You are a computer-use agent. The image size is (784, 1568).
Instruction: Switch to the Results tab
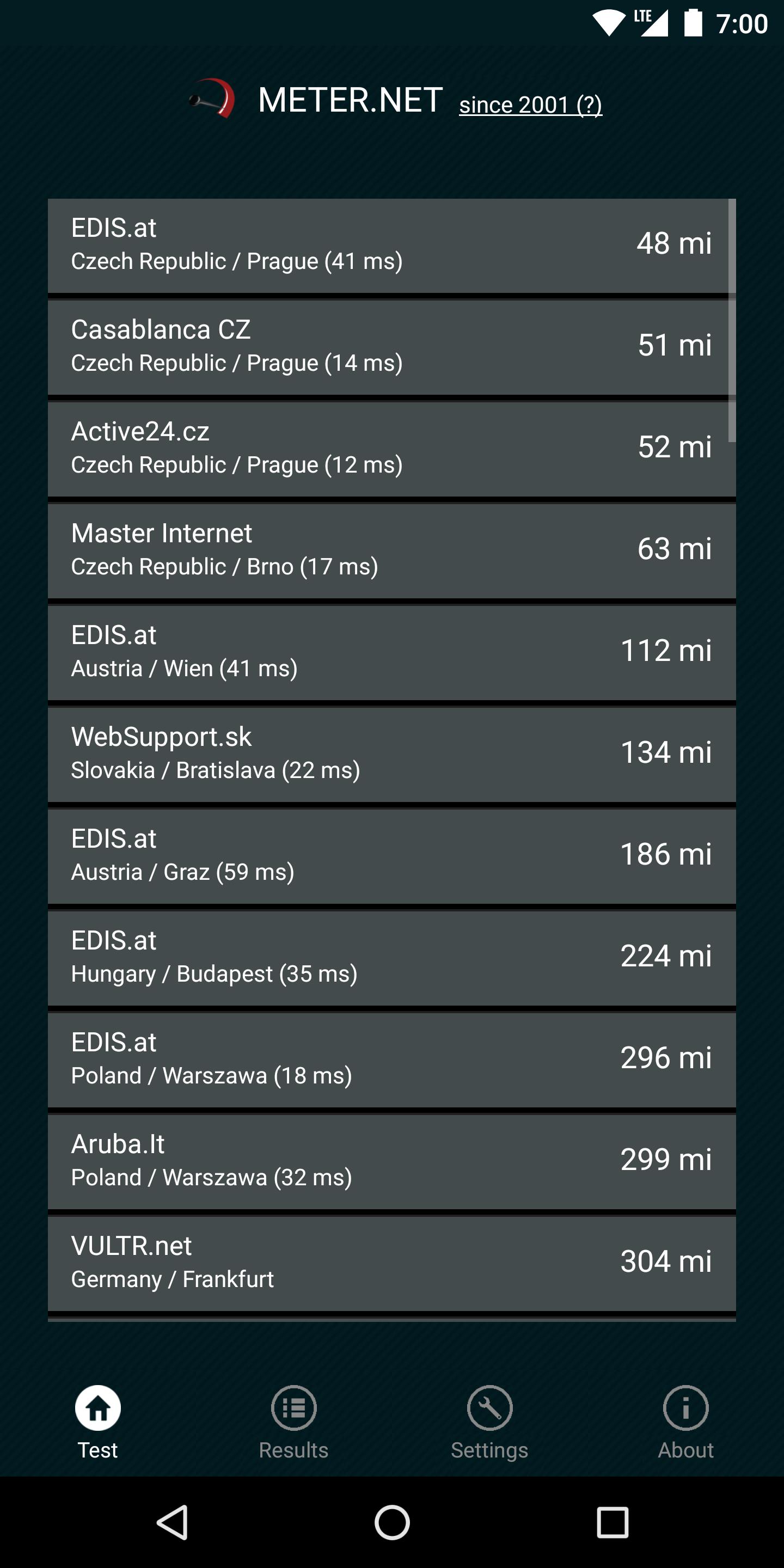293,1422
